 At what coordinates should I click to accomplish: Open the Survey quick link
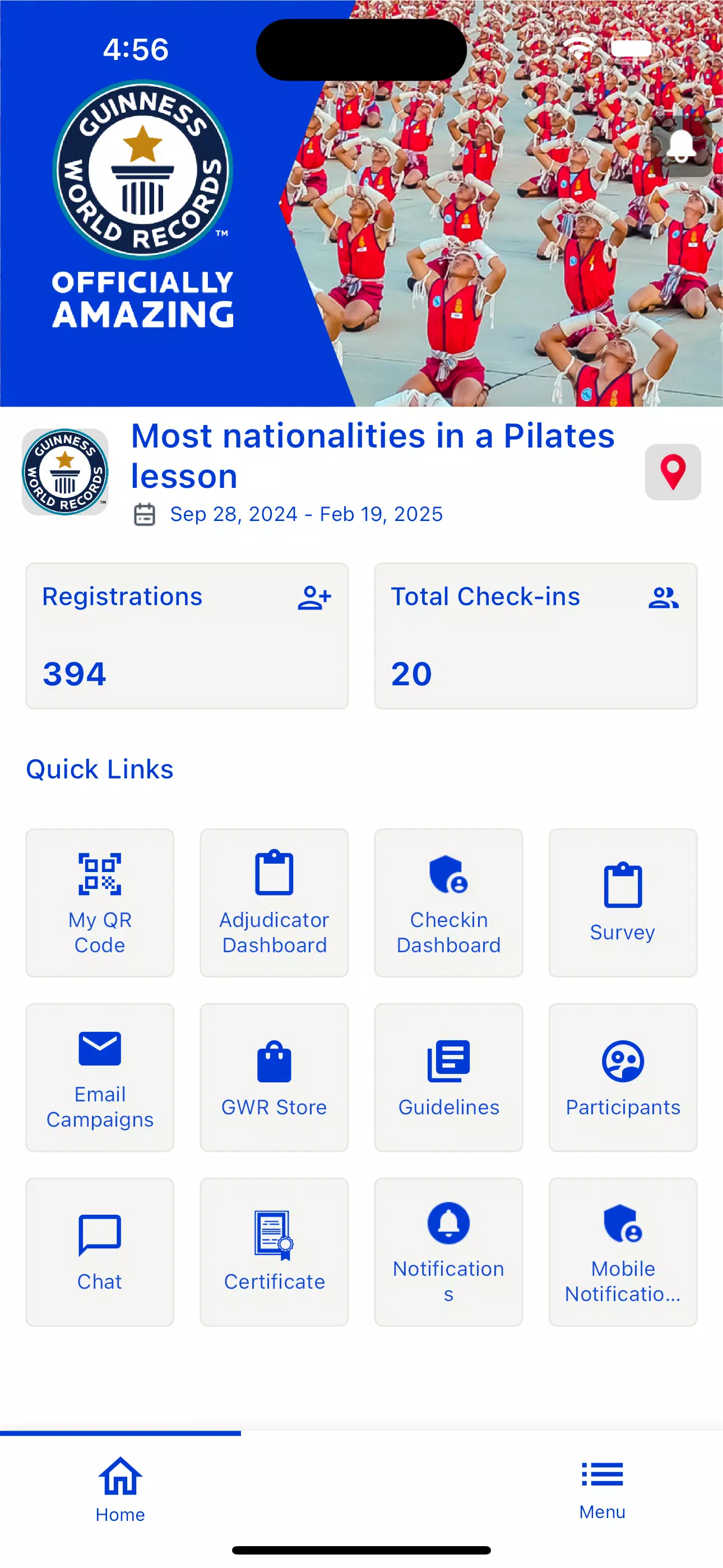623,903
